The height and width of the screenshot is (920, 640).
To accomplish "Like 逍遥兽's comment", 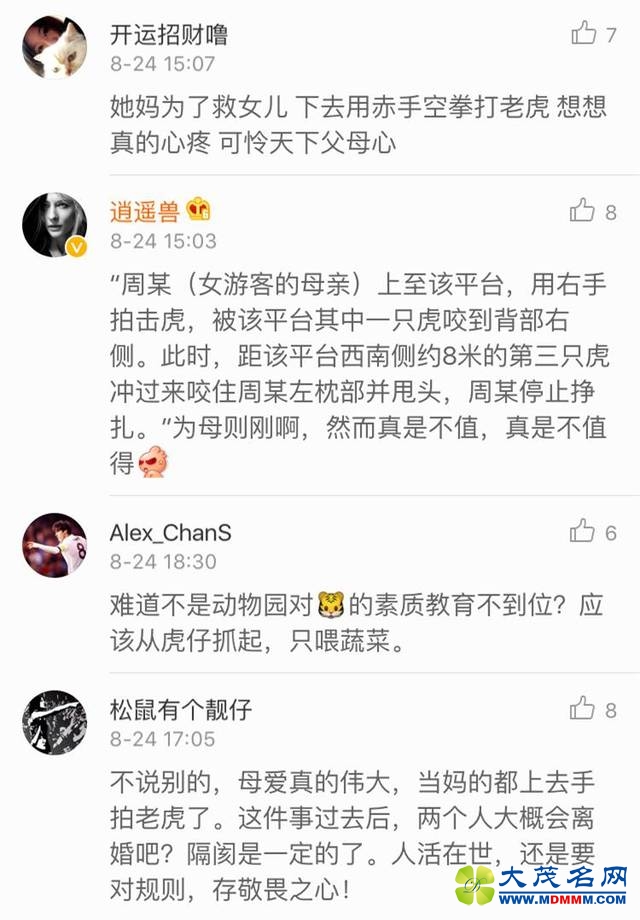I will (583, 210).
